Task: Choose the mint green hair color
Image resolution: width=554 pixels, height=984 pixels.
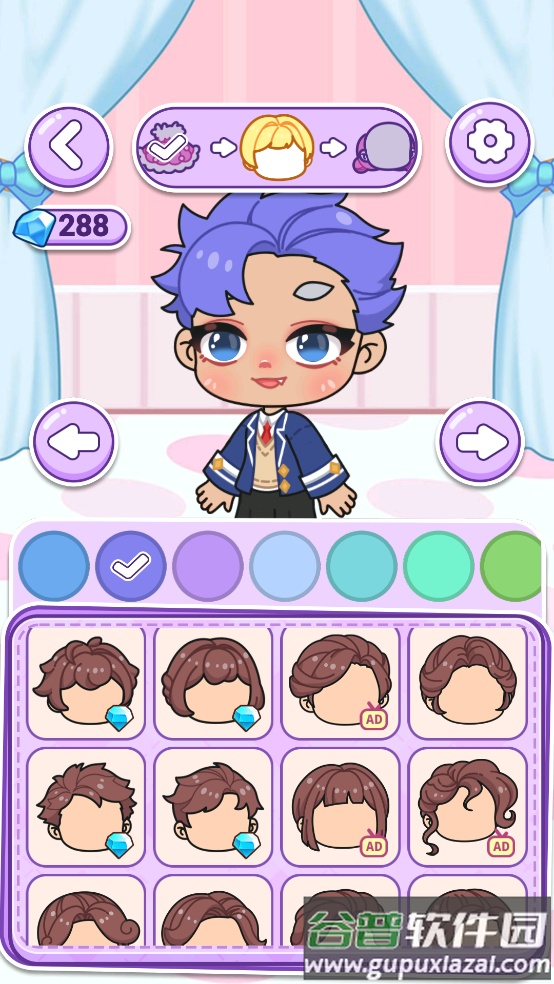Action: [x=439, y=566]
